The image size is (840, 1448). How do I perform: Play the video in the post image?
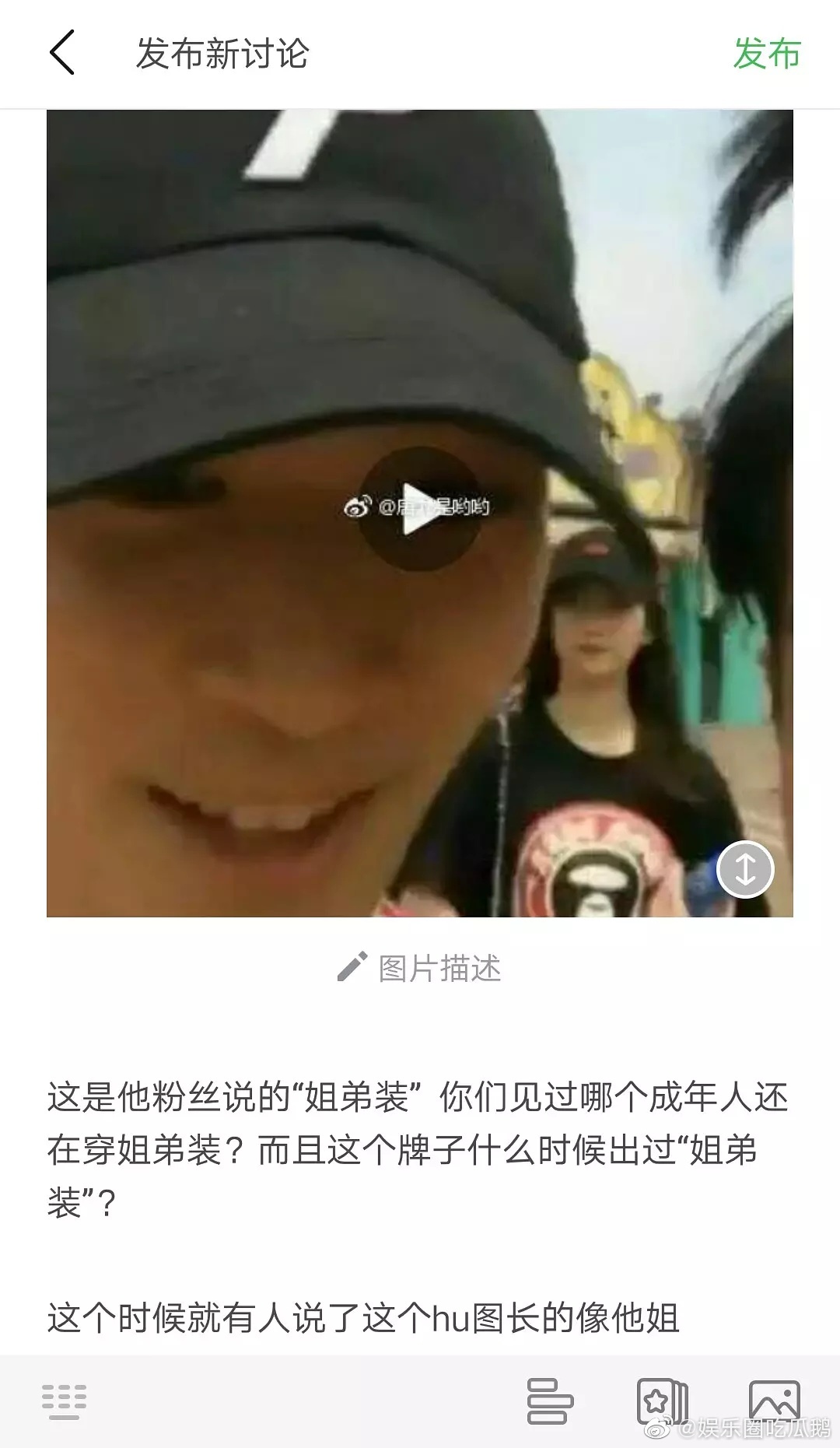click(x=420, y=509)
